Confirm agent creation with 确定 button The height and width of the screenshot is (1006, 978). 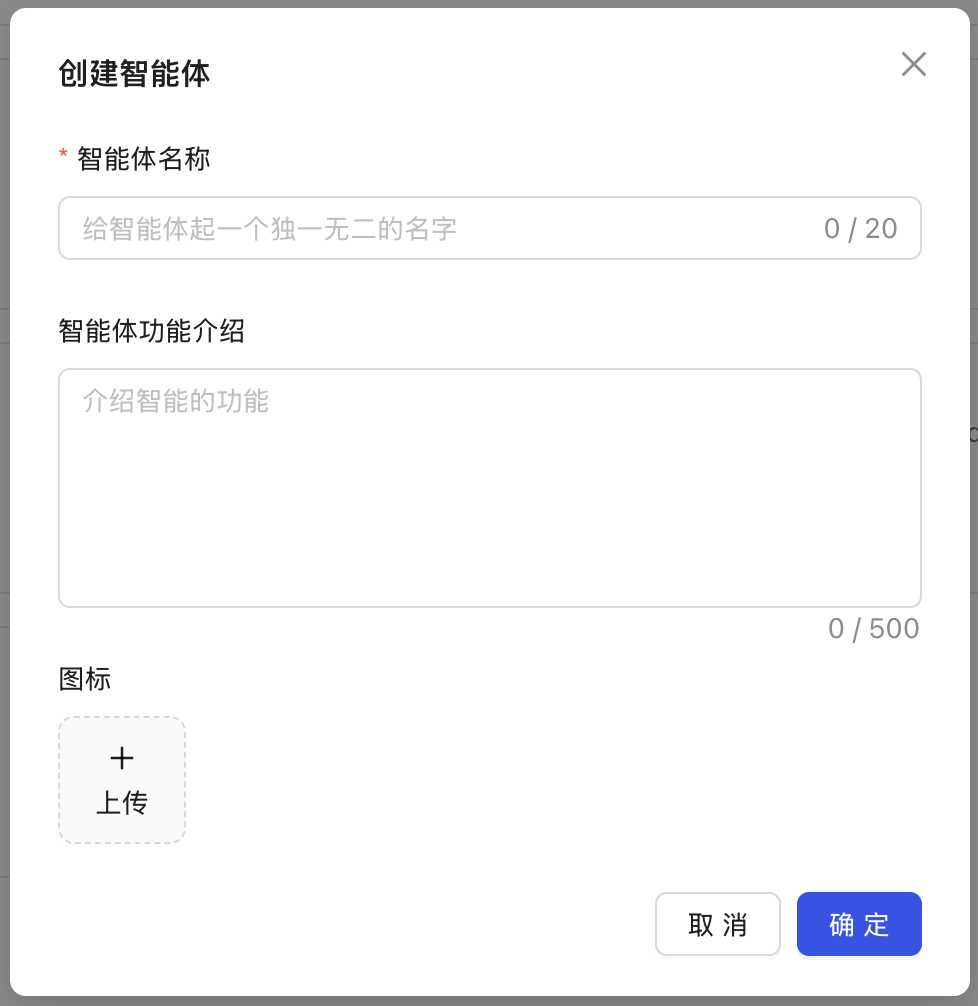[x=858, y=924]
